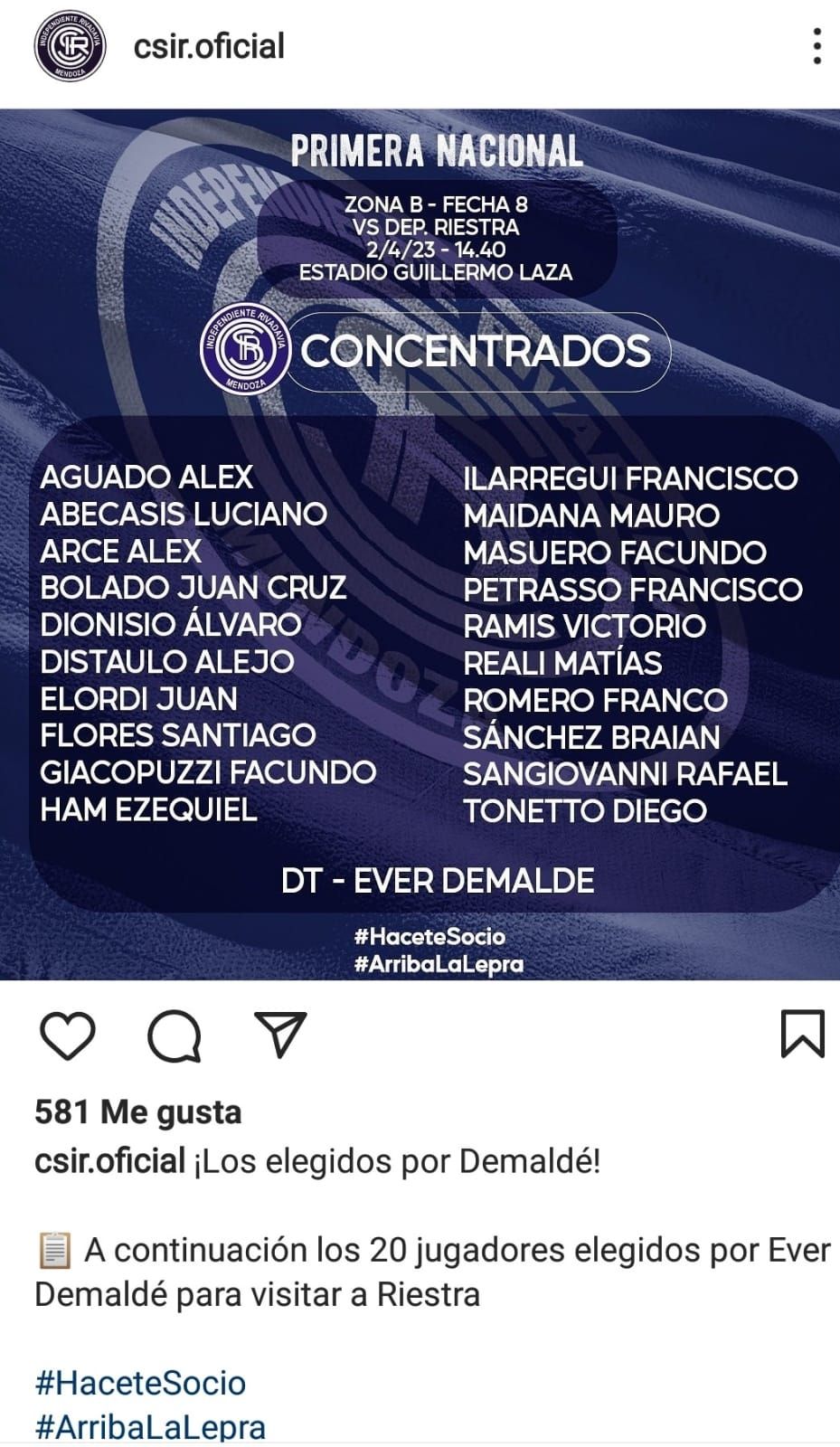Open csir.oficial profile picture

[x=70, y=45]
